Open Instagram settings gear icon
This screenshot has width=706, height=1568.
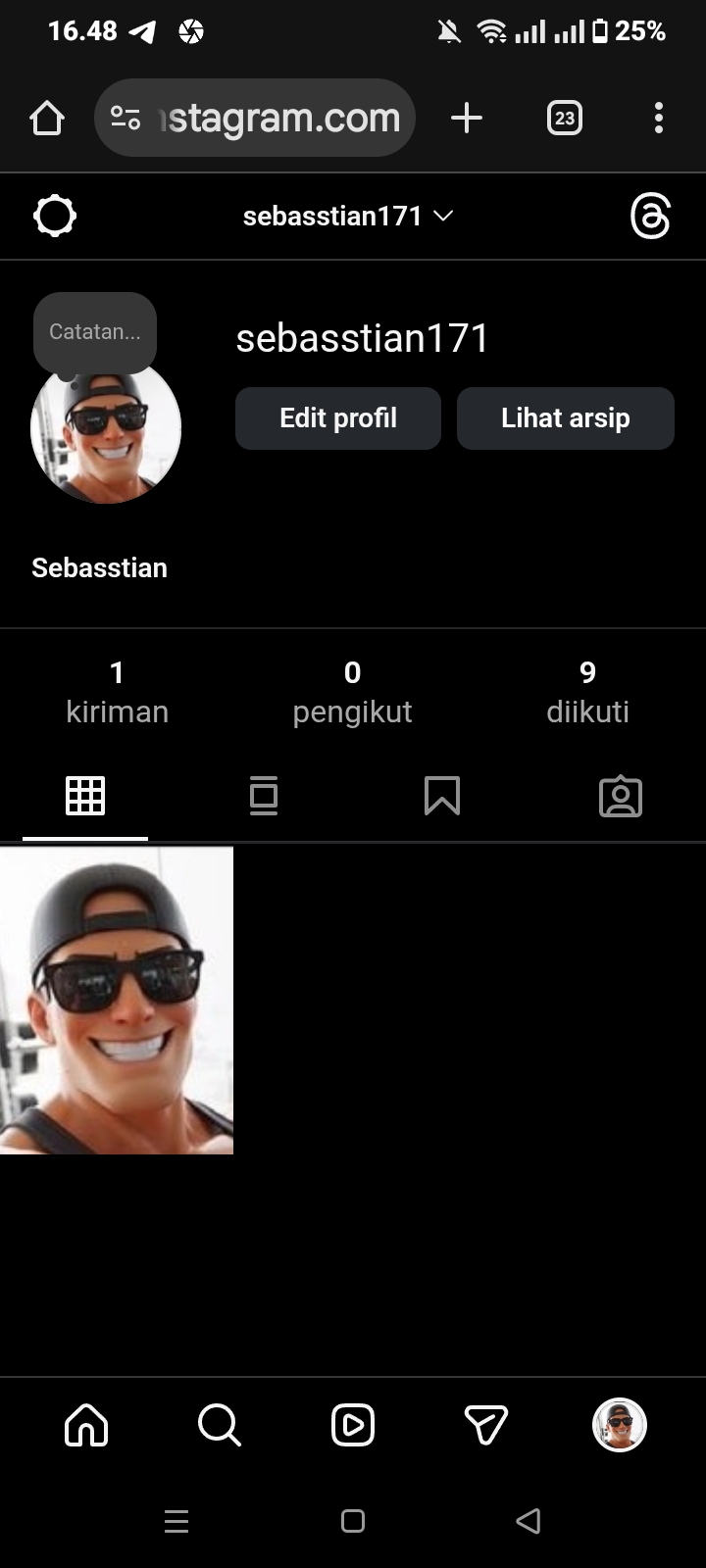55,216
